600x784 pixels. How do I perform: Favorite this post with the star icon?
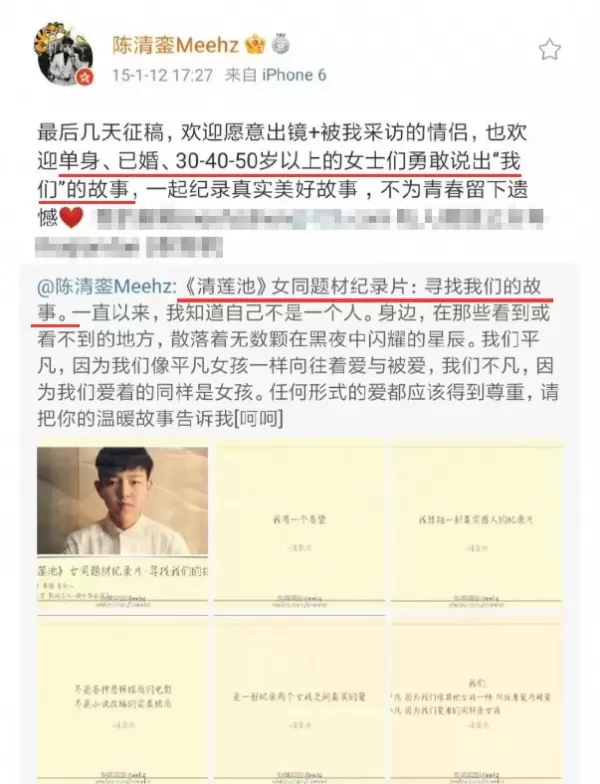click(x=549, y=49)
